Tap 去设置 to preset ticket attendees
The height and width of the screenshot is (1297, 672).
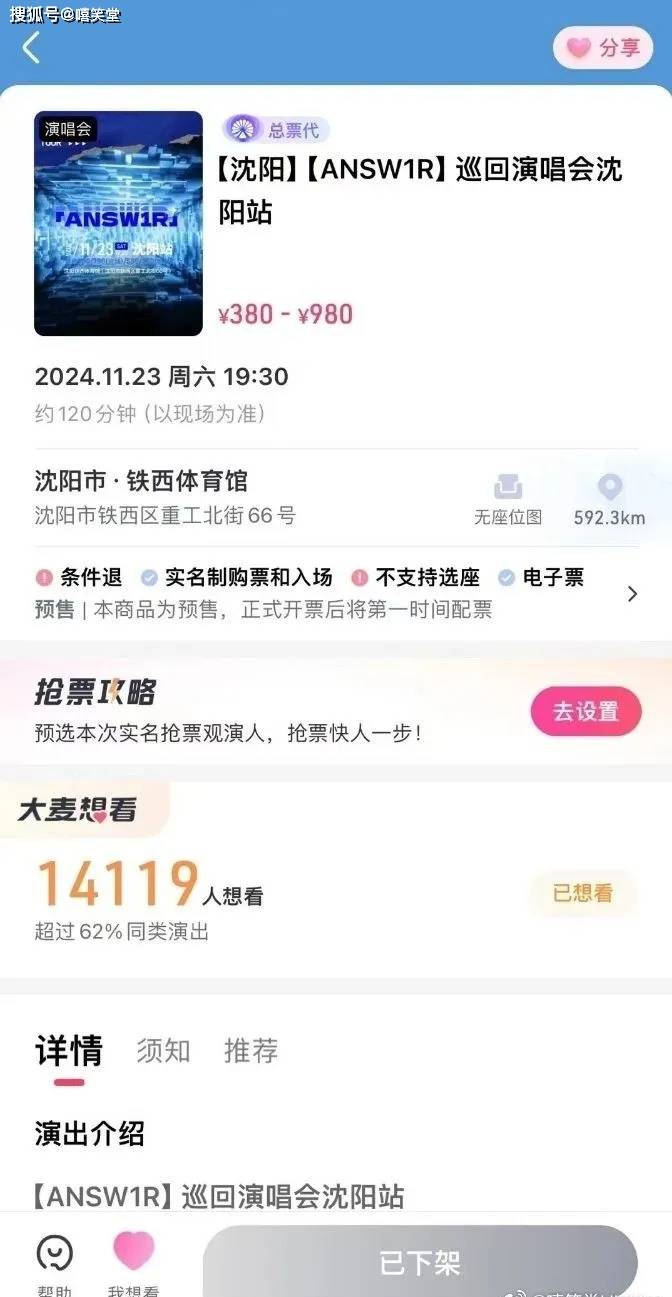click(x=586, y=712)
